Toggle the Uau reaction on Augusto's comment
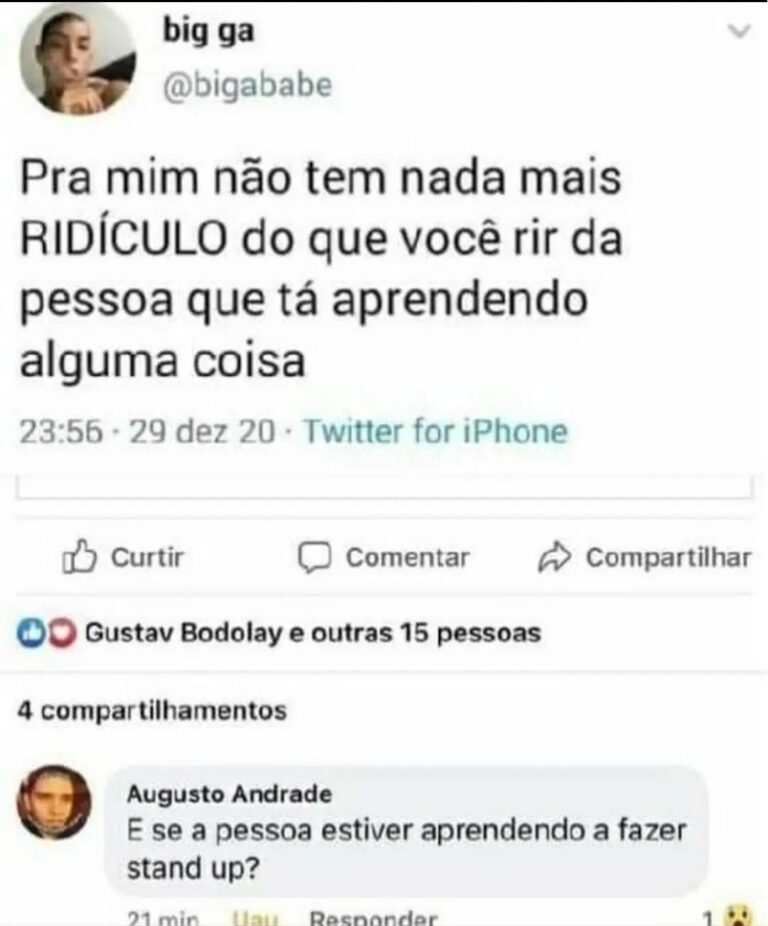768x926 pixels. coord(256,917)
